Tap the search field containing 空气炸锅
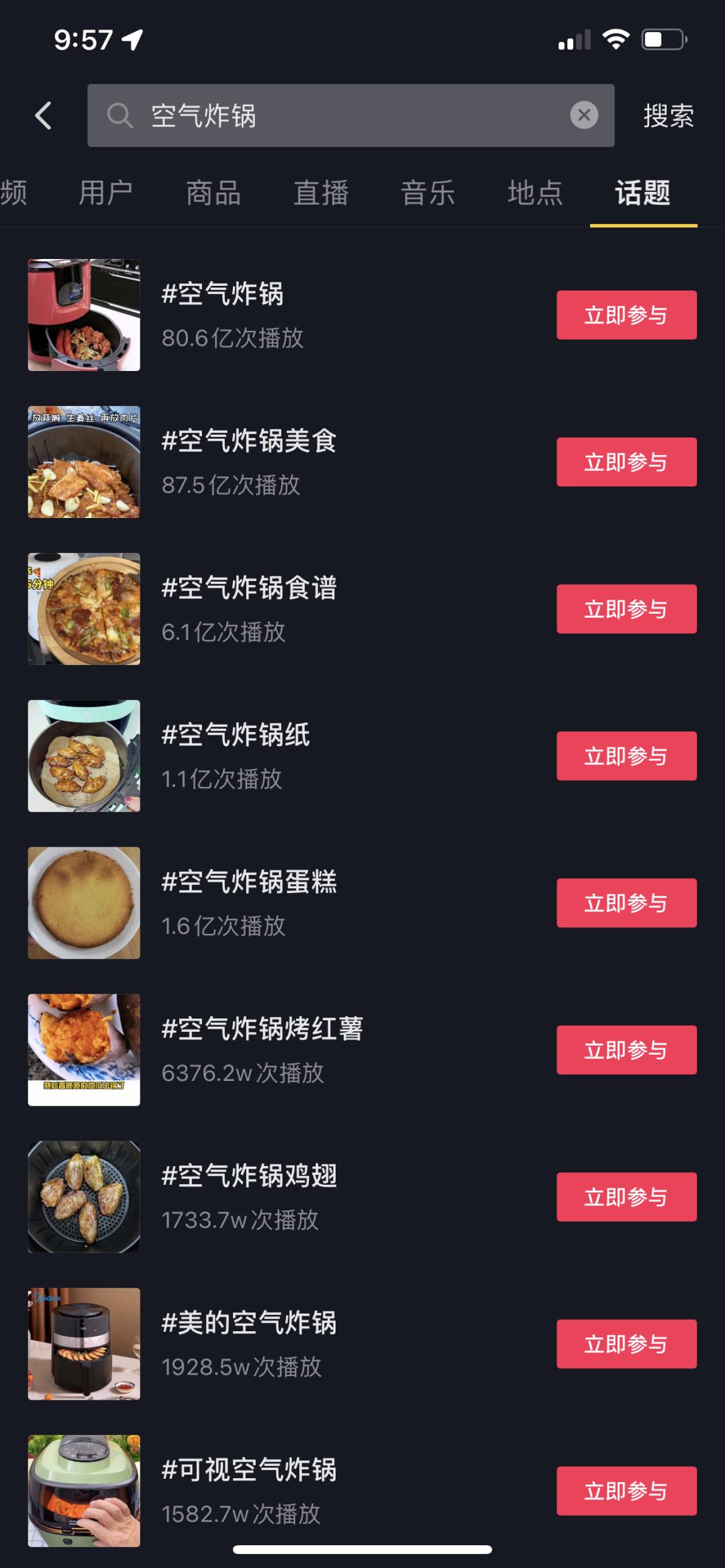Image resolution: width=725 pixels, height=1568 pixels. (336, 115)
